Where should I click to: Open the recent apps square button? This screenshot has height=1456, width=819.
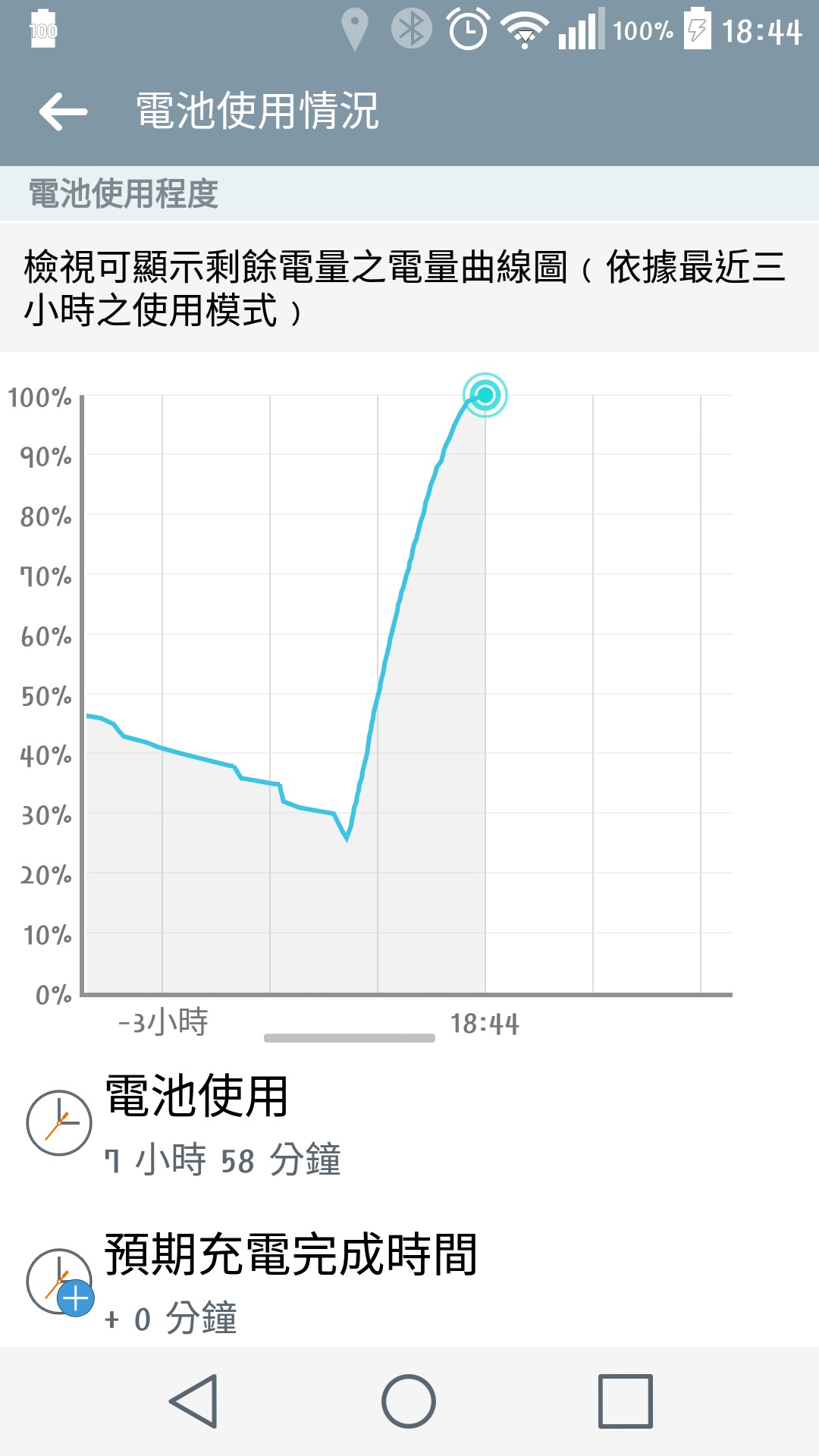(625, 1401)
